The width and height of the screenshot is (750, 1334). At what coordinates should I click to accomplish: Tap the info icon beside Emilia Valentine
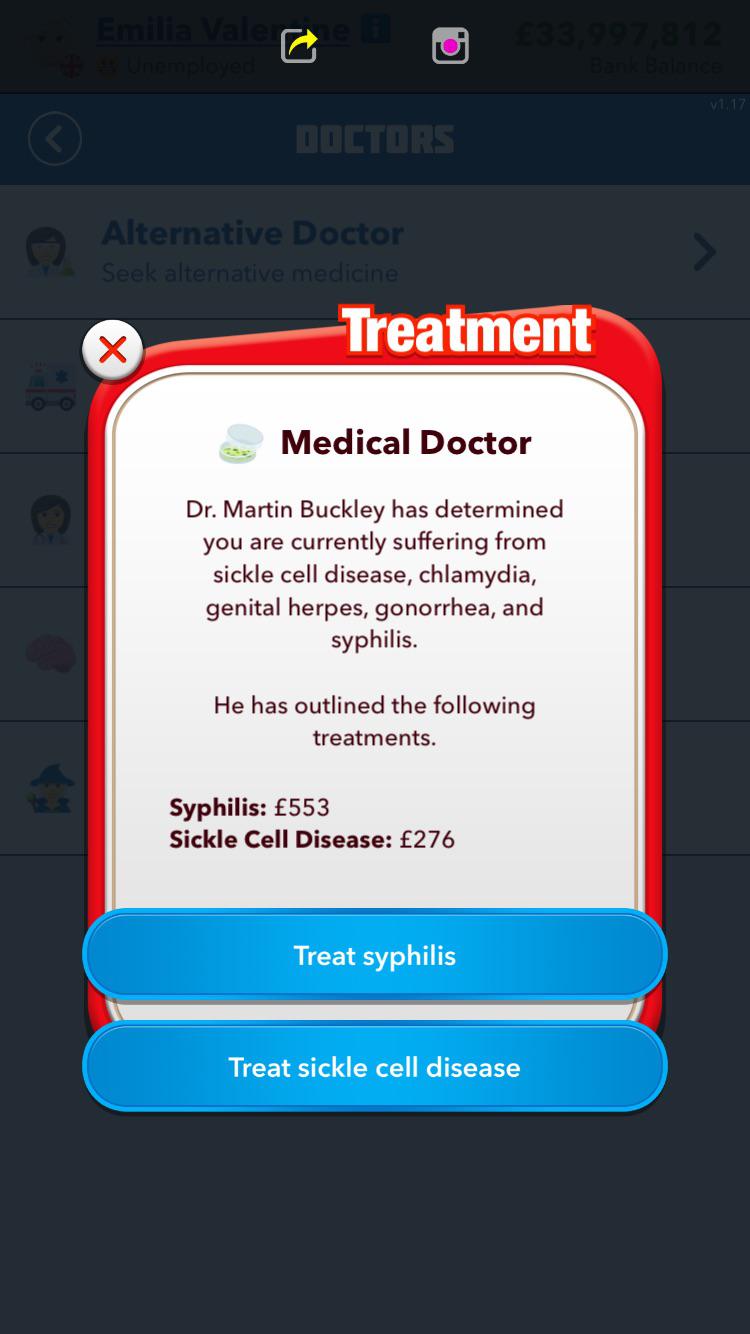click(376, 29)
